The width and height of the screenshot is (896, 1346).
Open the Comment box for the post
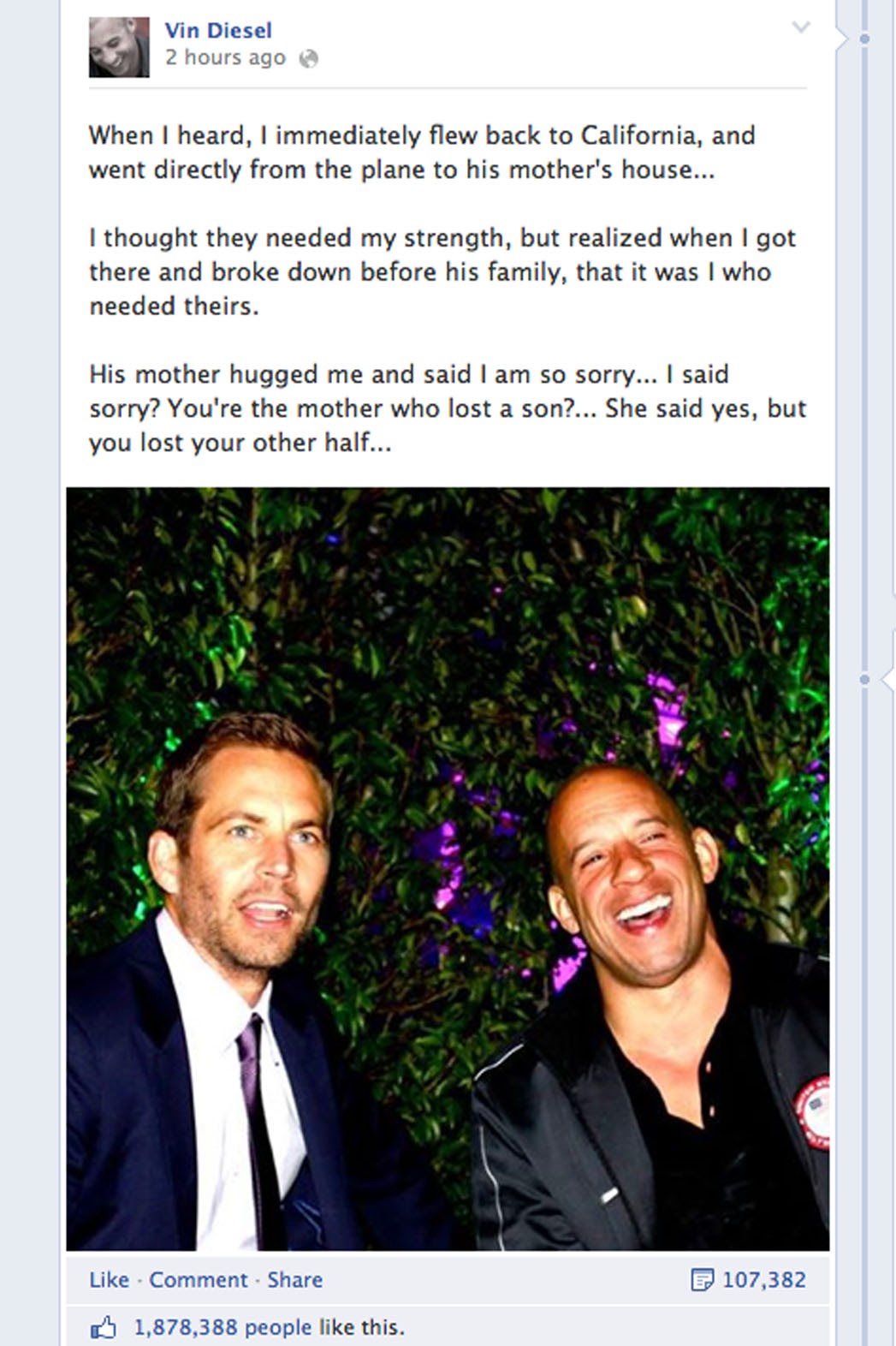(x=199, y=1280)
